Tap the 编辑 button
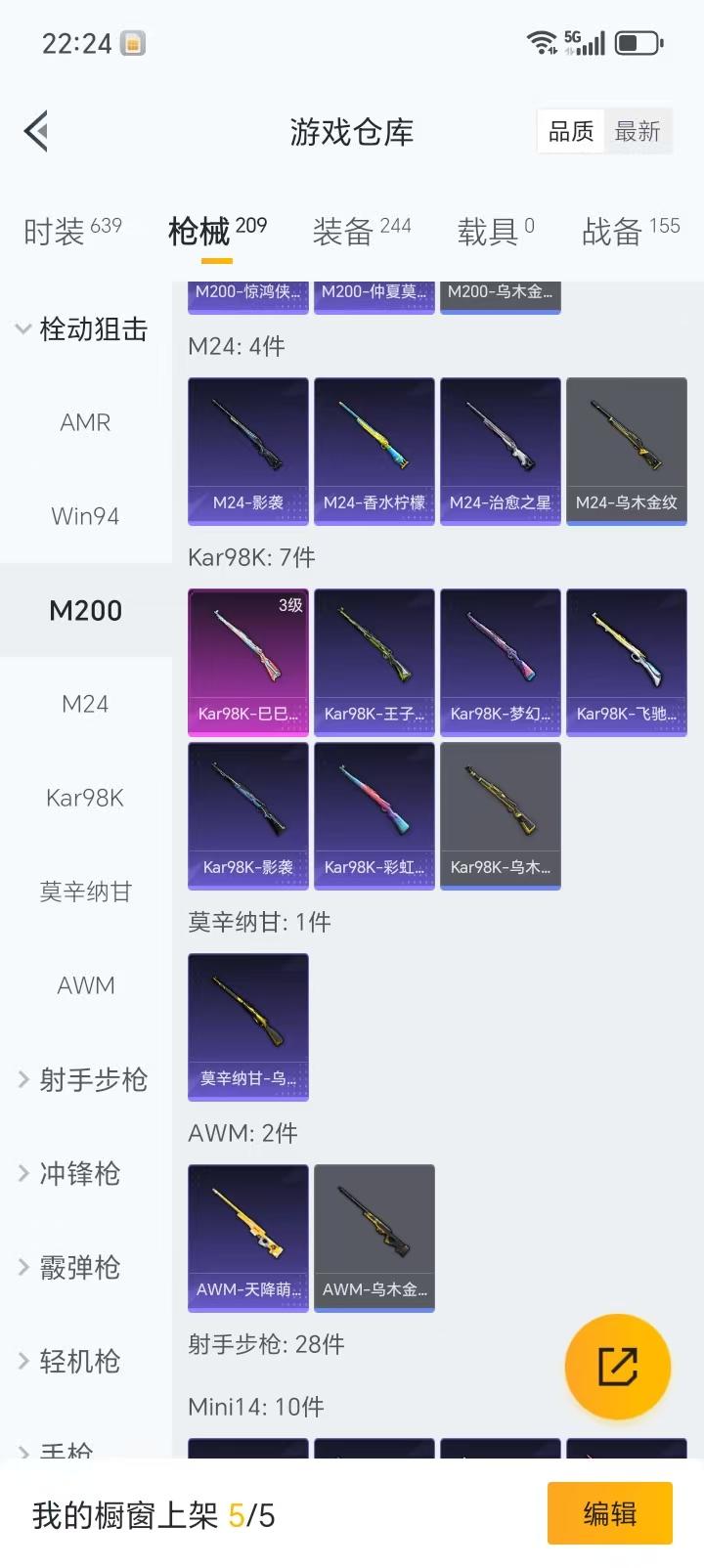Viewport: 704px width, 1568px height. point(610,1512)
